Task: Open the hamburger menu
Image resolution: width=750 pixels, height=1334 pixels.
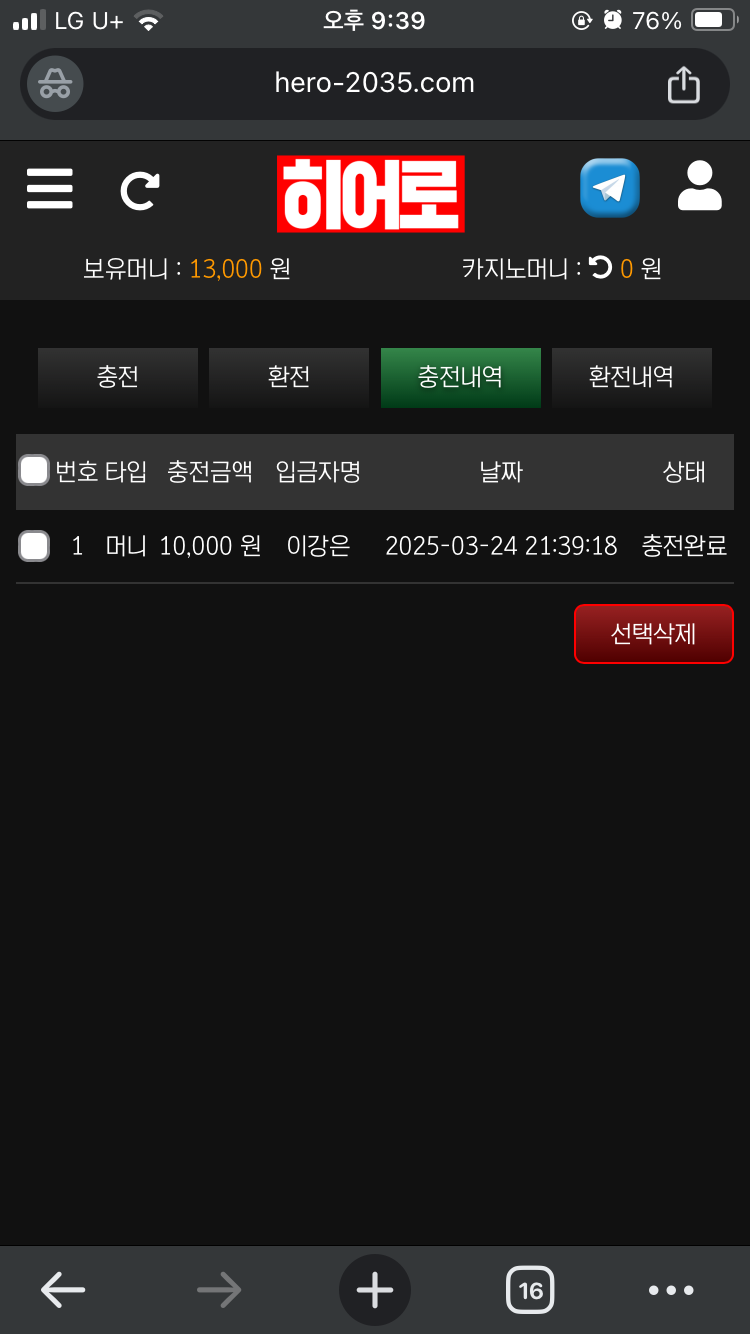Action: pyautogui.click(x=50, y=189)
